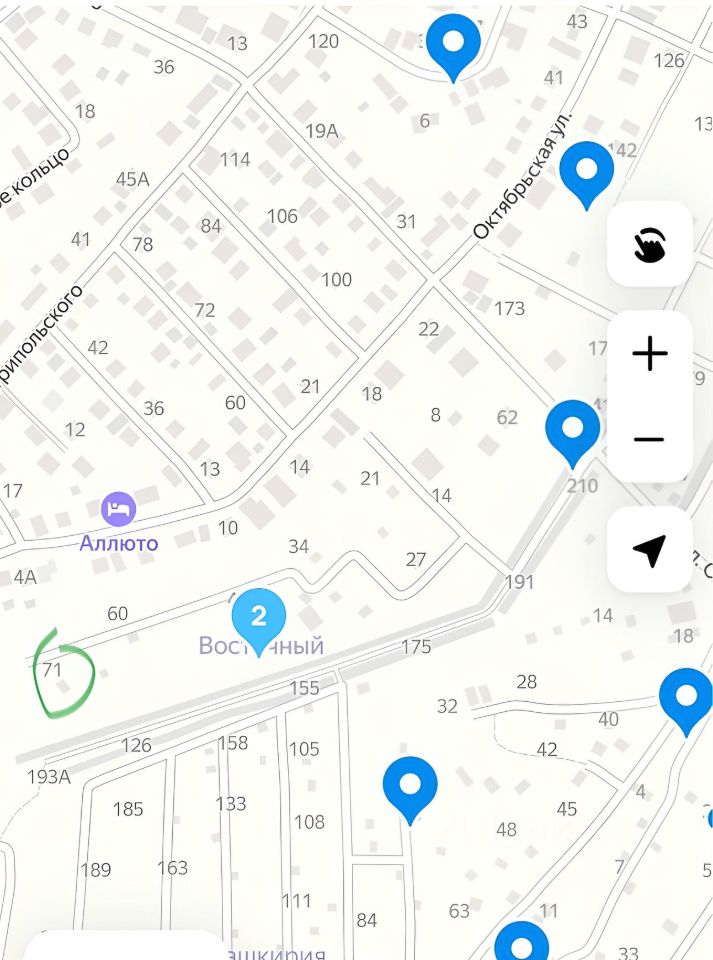Viewport: 713px width, 960px height.
Task: Zoom in on the map
Action: pyautogui.click(x=650, y=354)
